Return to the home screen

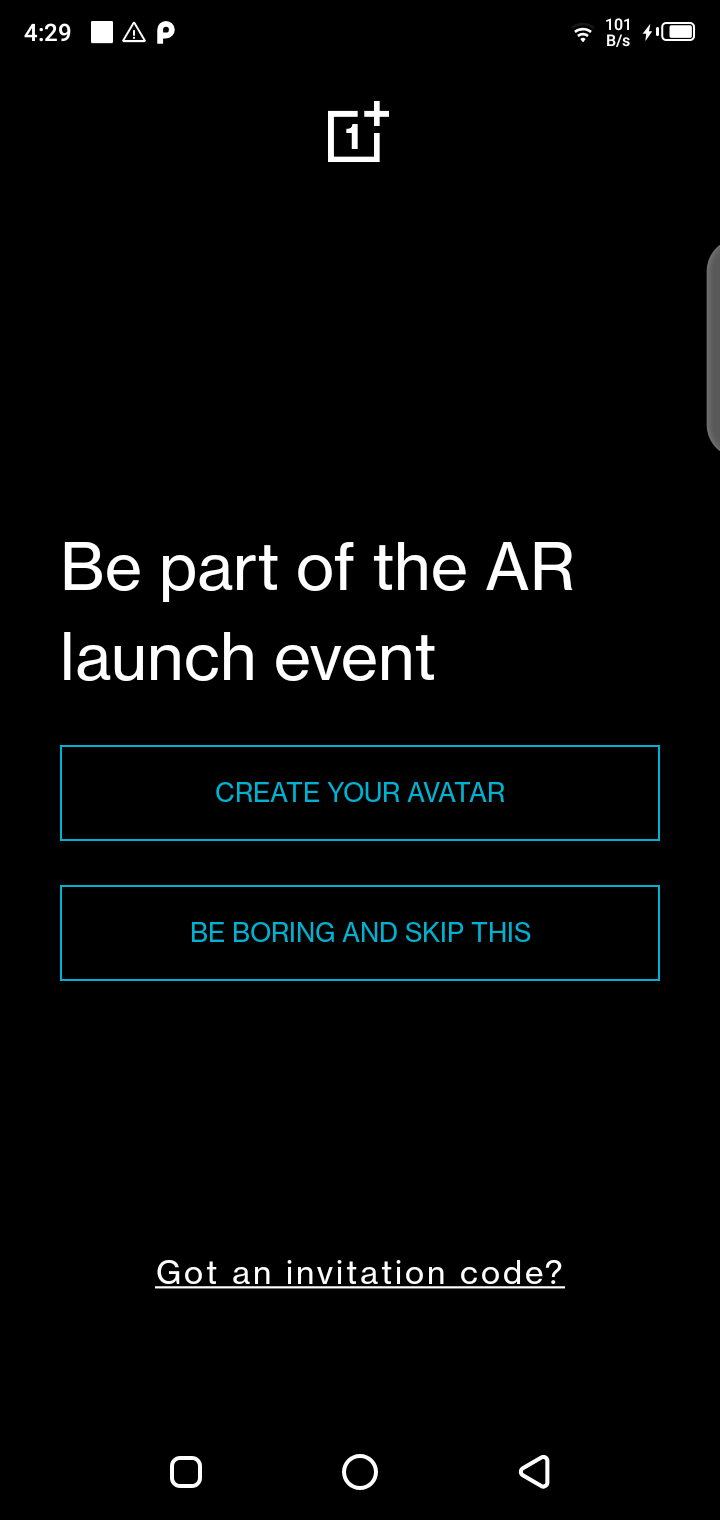[x=360, y=1472]
